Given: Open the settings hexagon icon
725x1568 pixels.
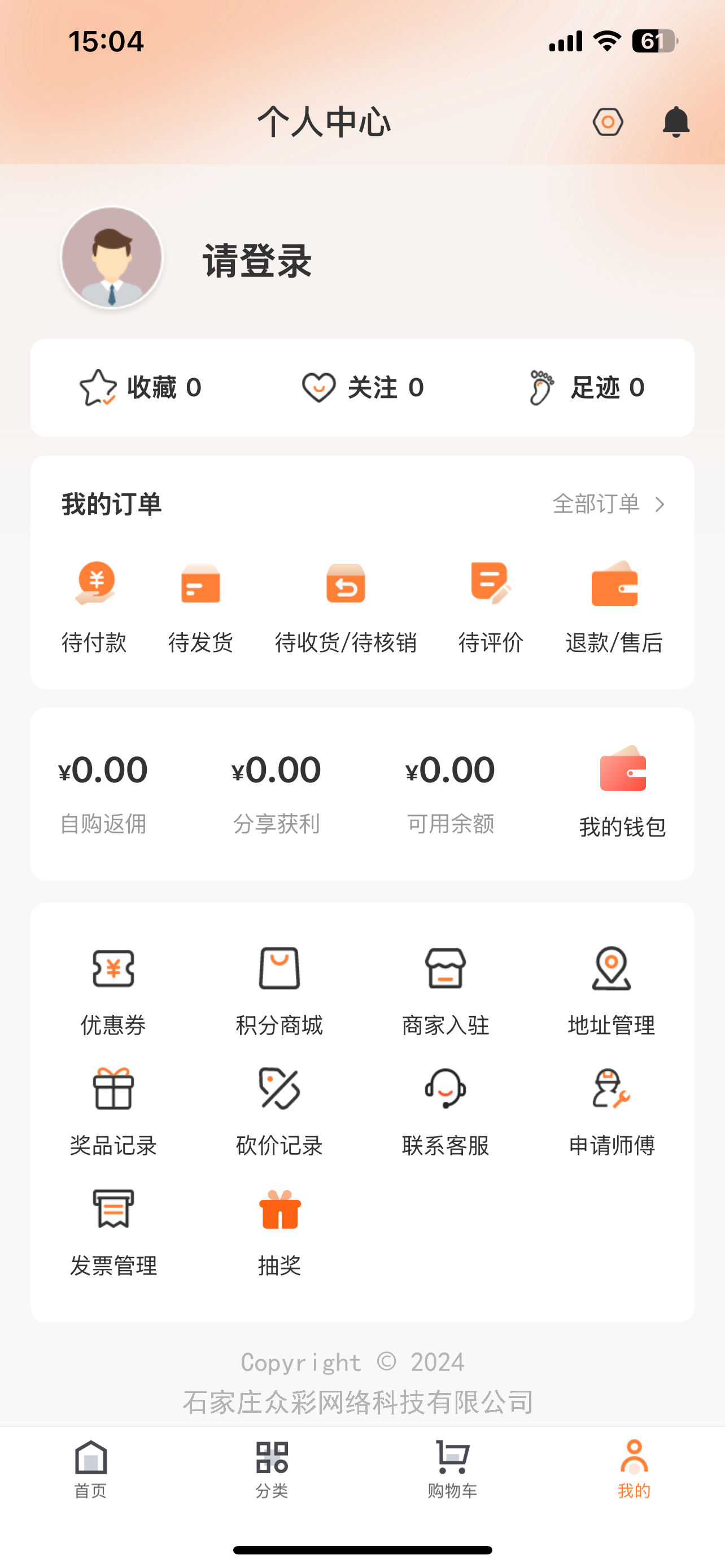Looking at the screenshot, I should click(608, 122).
